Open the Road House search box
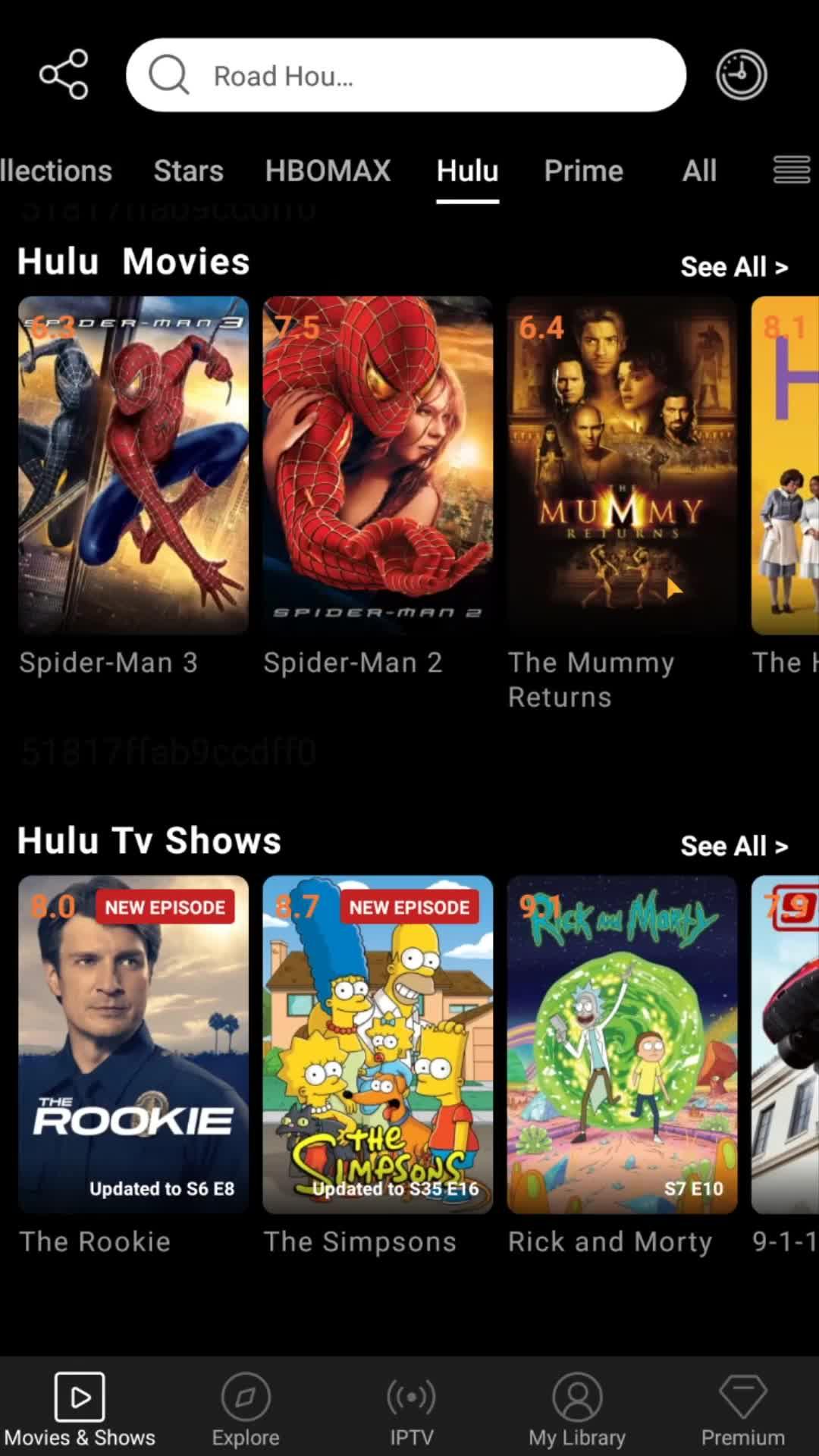The height and width of the screenshot is (1456, 819). point(406,76)
